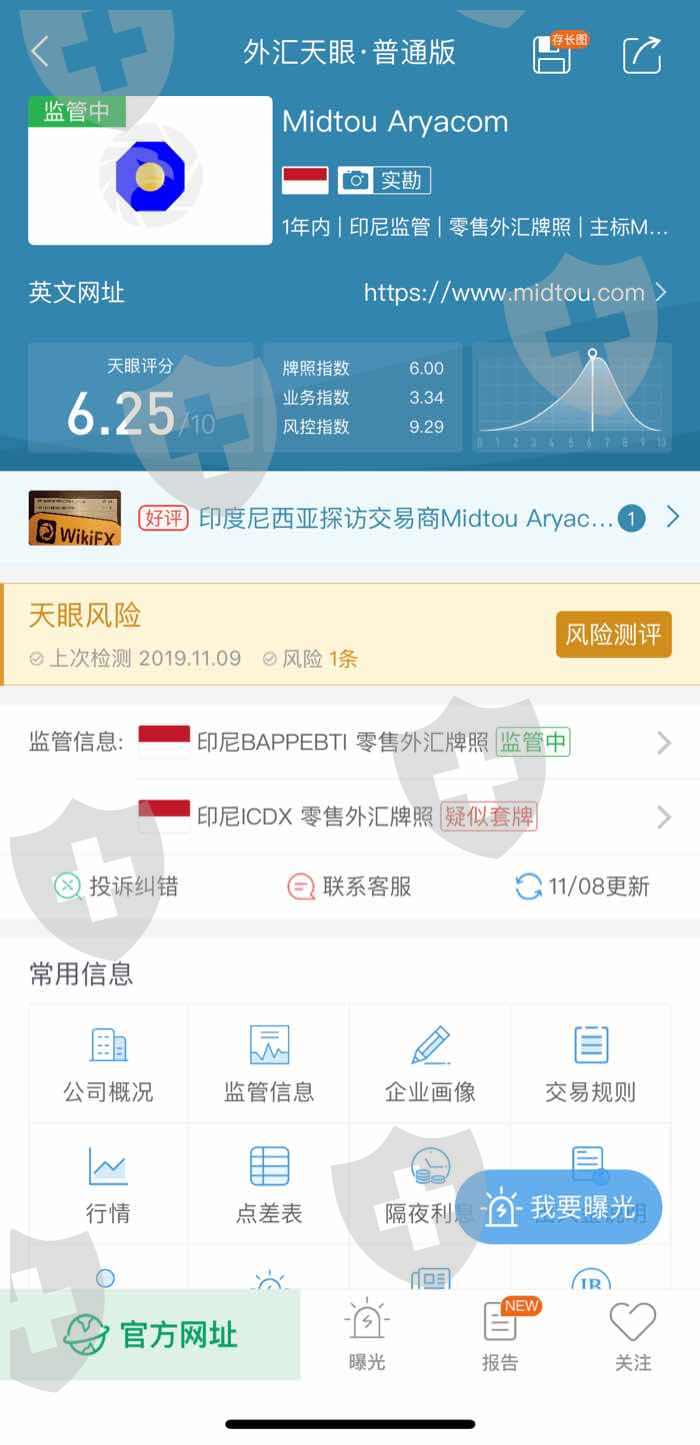Open the 监管信息 grid item

pyautogui.click(x=269, y=1064)
